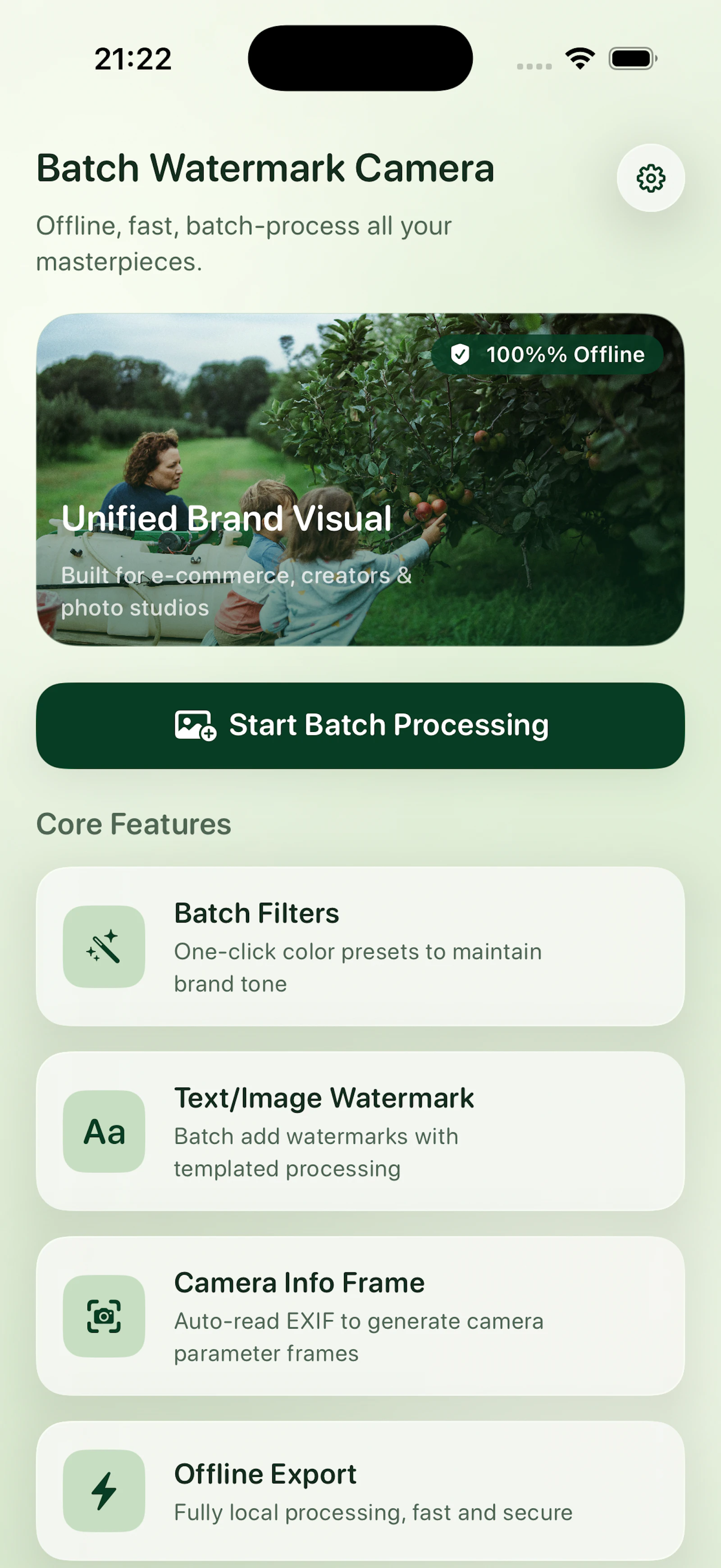Open the settings gear icon

coord(650,177)
